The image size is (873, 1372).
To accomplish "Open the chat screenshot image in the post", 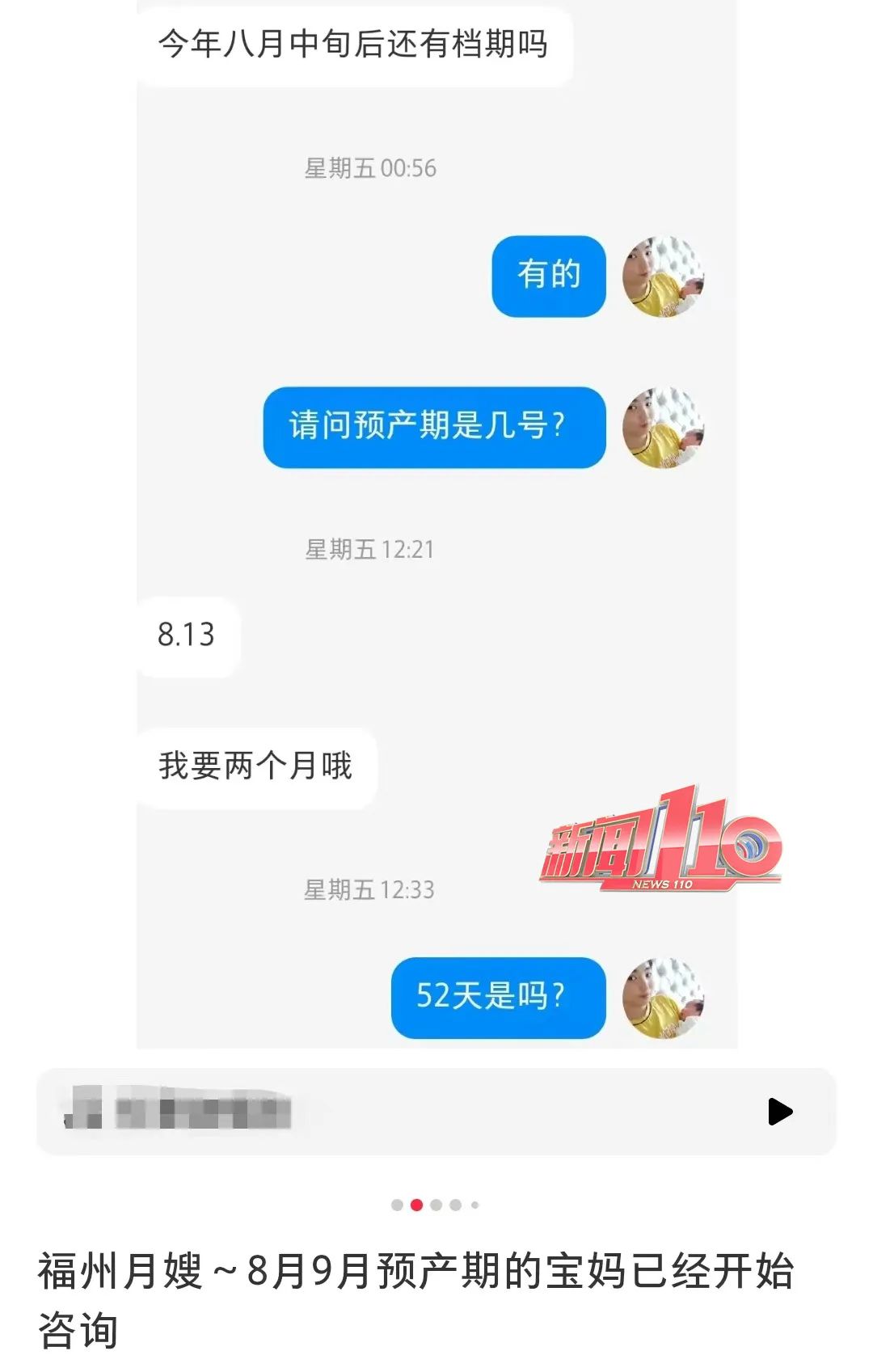I will [436, 526].
